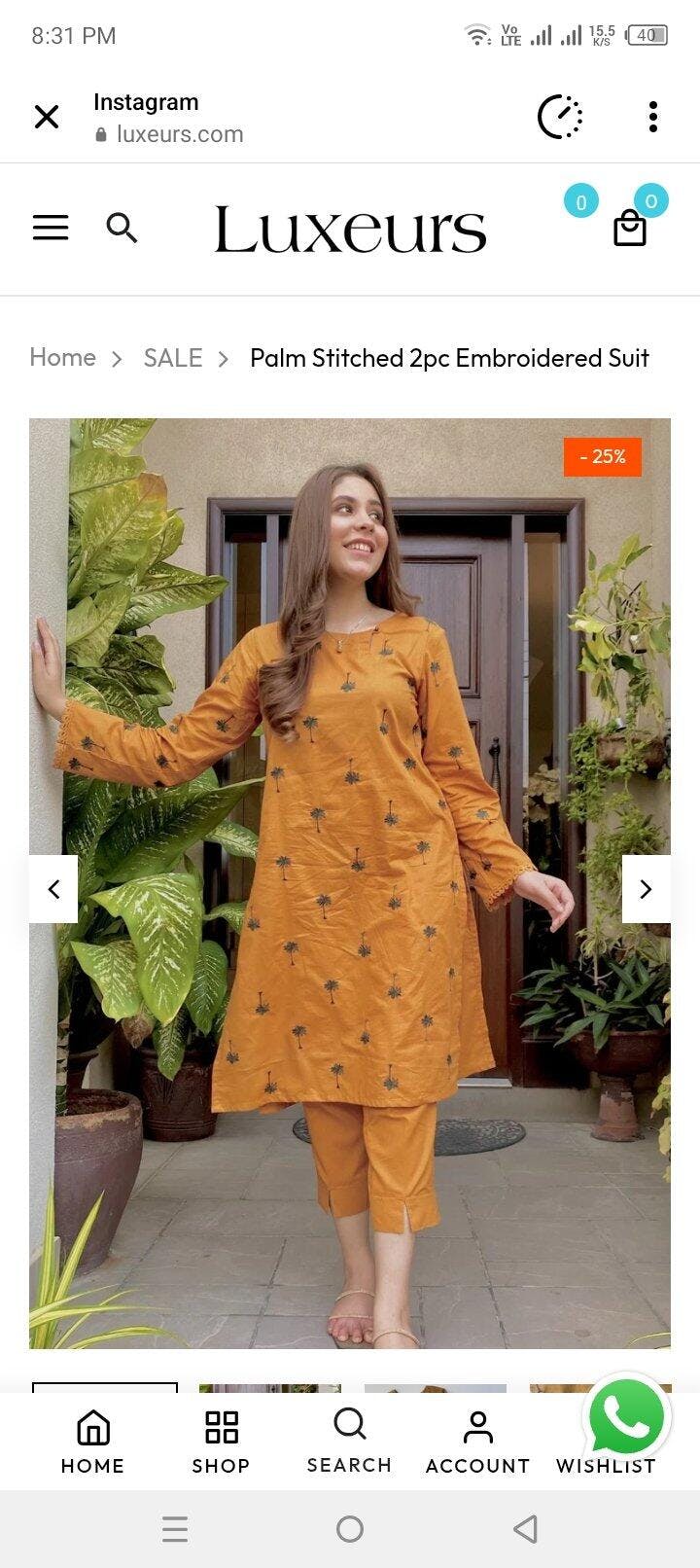700x1568 pixels.
Task: Show the previous product image
Action: coord(53,889)
